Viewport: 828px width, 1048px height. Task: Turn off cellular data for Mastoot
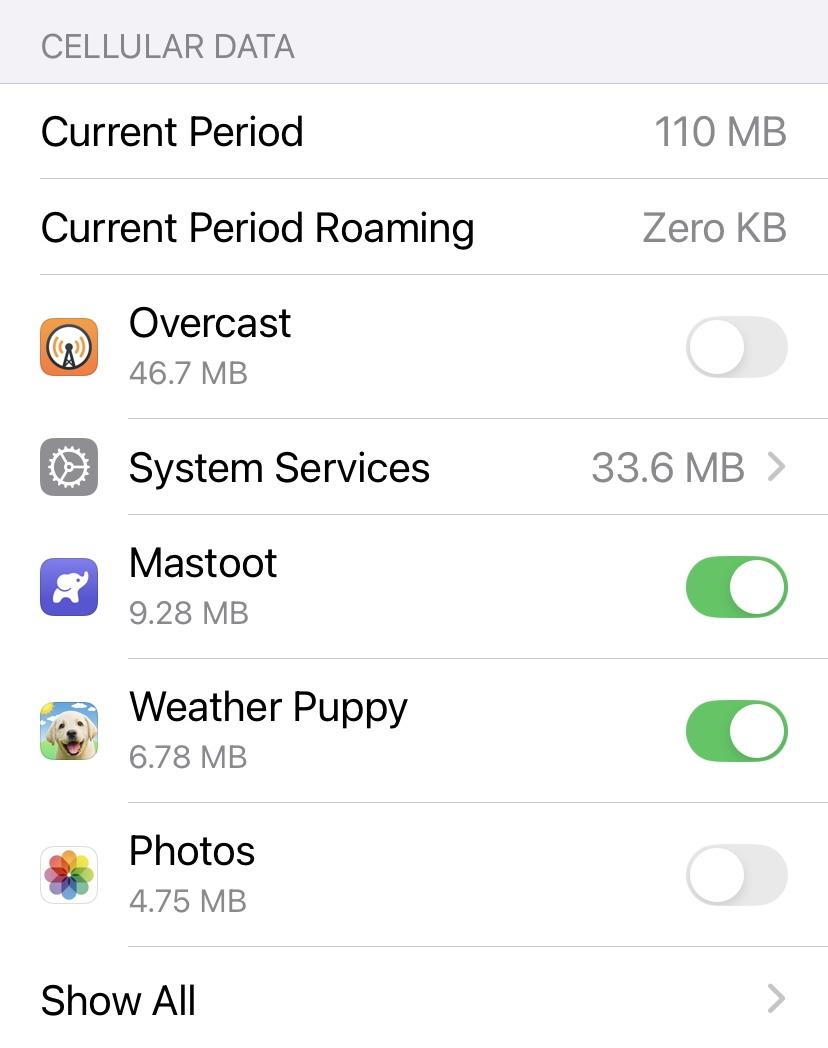[736, 587]
